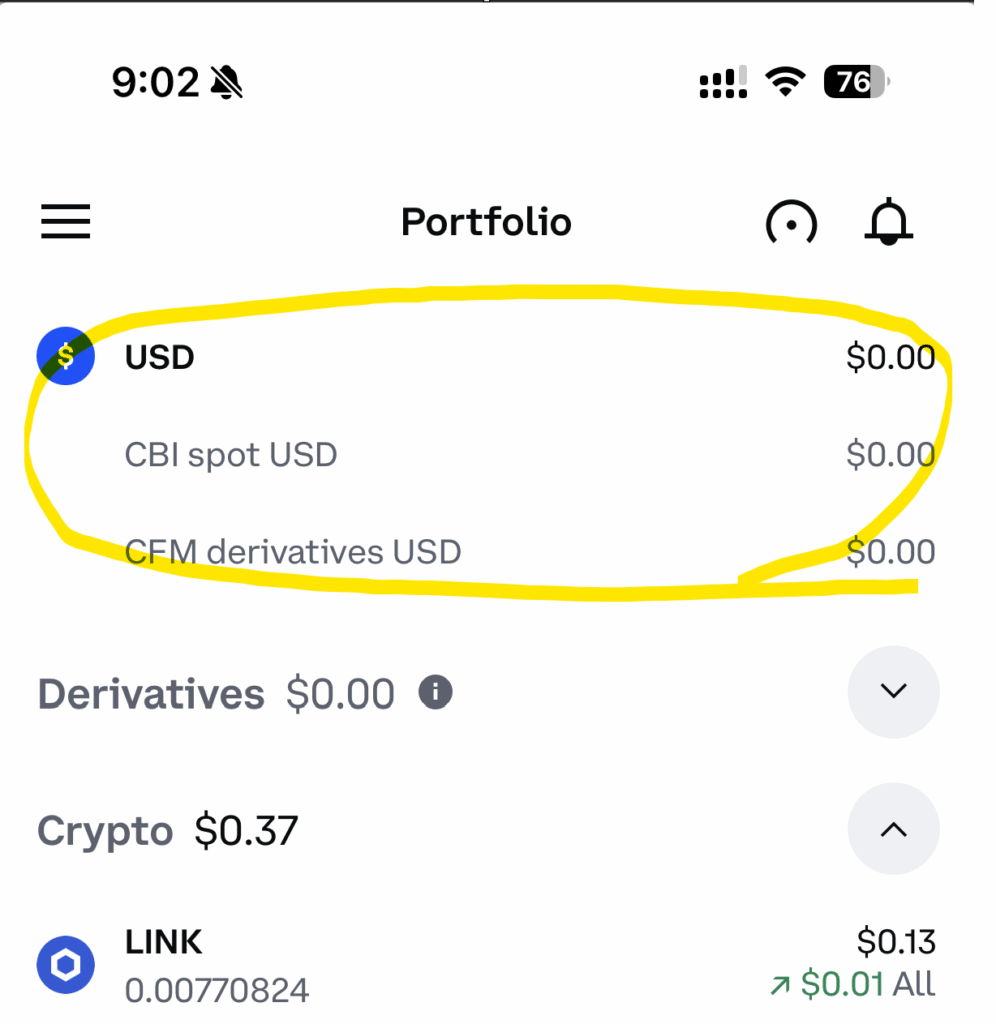Open the hamburger drawer menu
The image size is (996, 1024).
click(66, 222)
